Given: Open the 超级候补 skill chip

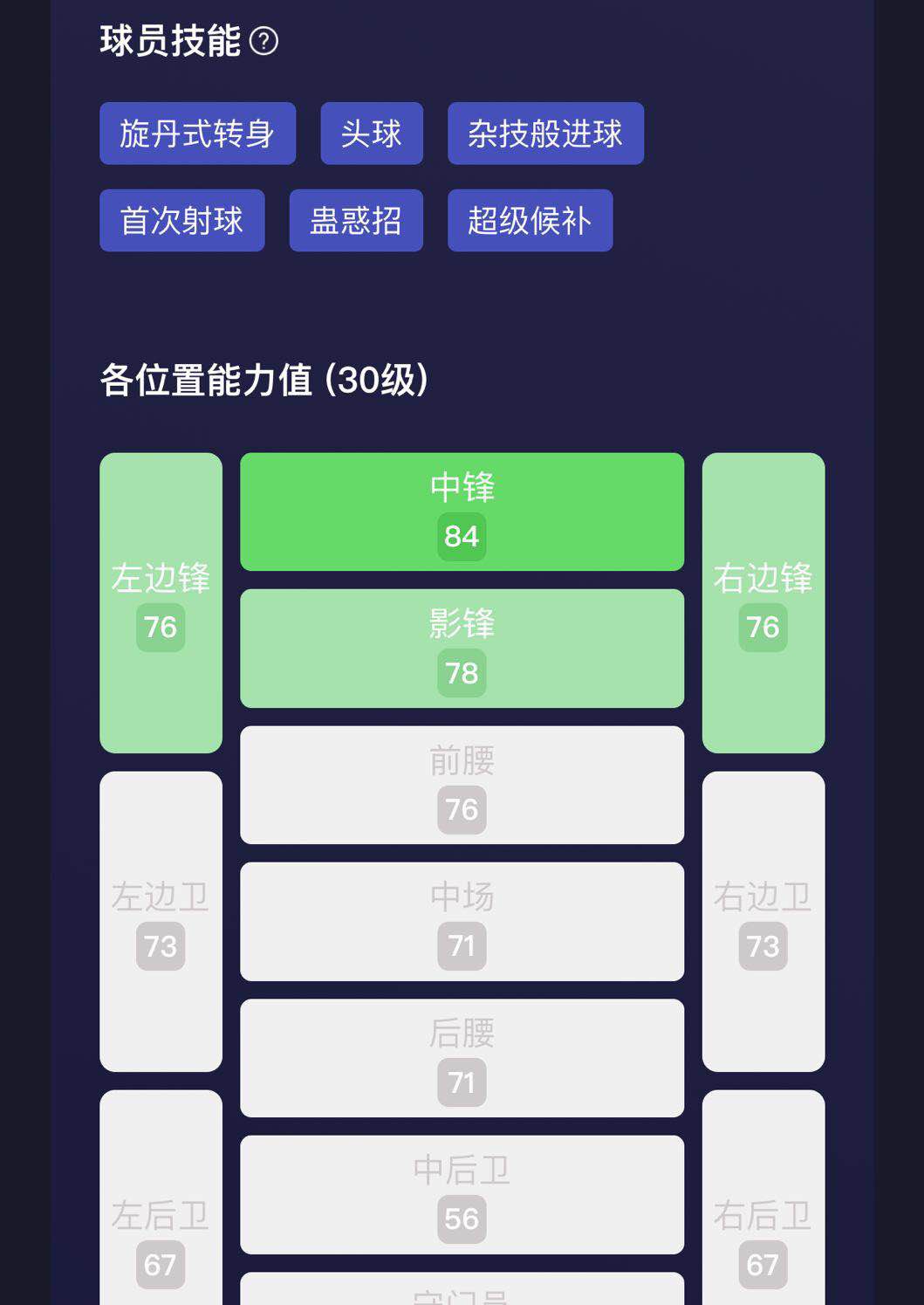Looking at the screenshot, I should 530,221.
